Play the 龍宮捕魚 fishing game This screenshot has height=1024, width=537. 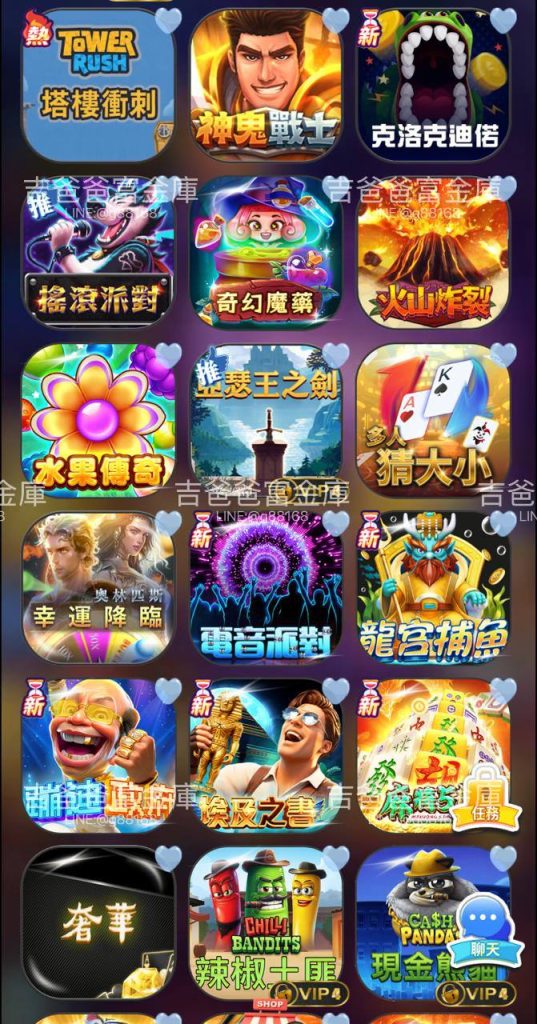pyautogui.click(x=433, y=588)
